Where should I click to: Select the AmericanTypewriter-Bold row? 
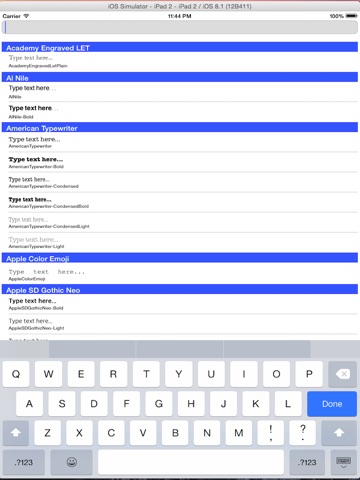(180, 162)
